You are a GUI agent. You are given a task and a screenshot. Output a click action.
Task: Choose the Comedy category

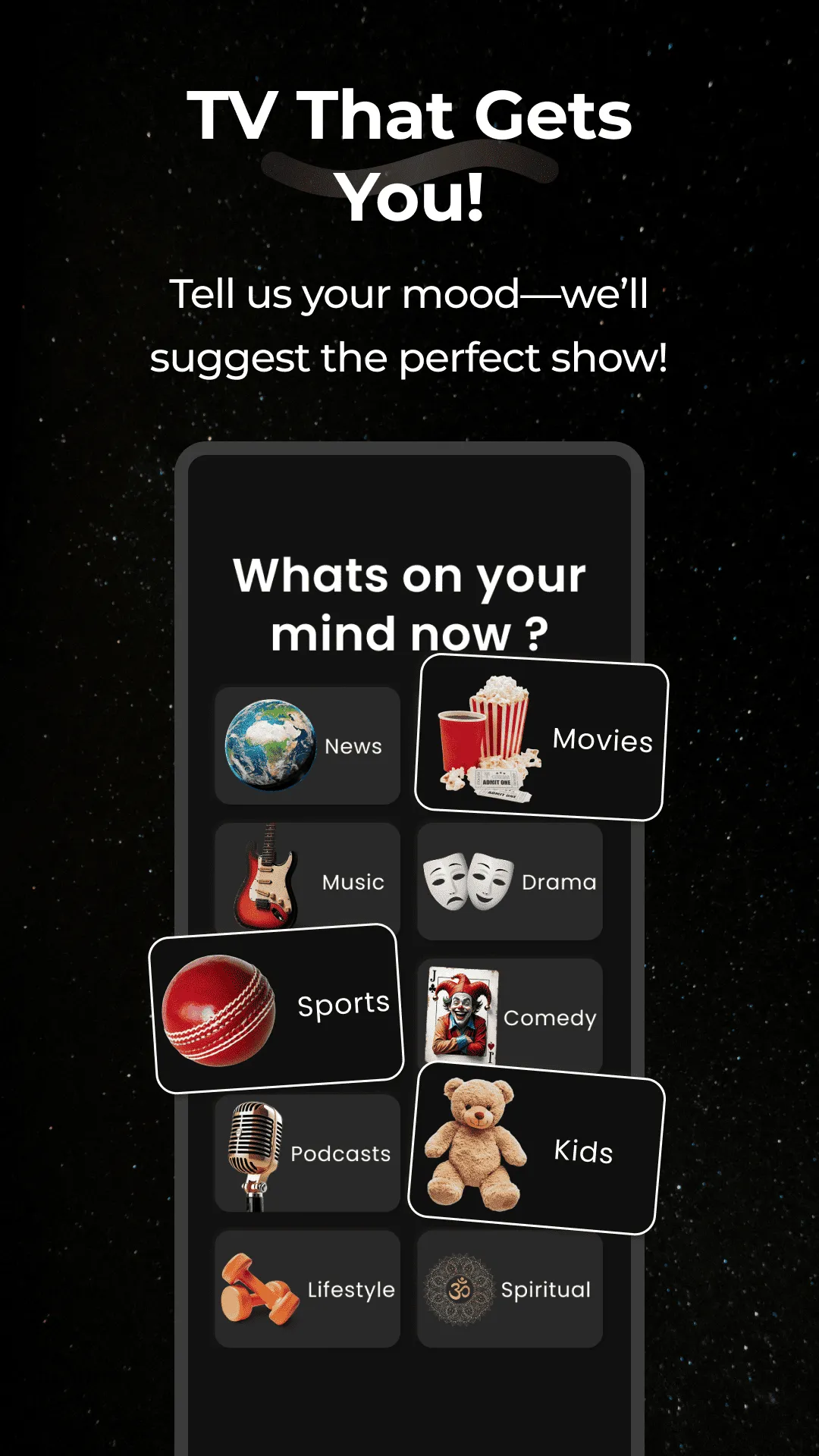click(x=509, y=1018)
